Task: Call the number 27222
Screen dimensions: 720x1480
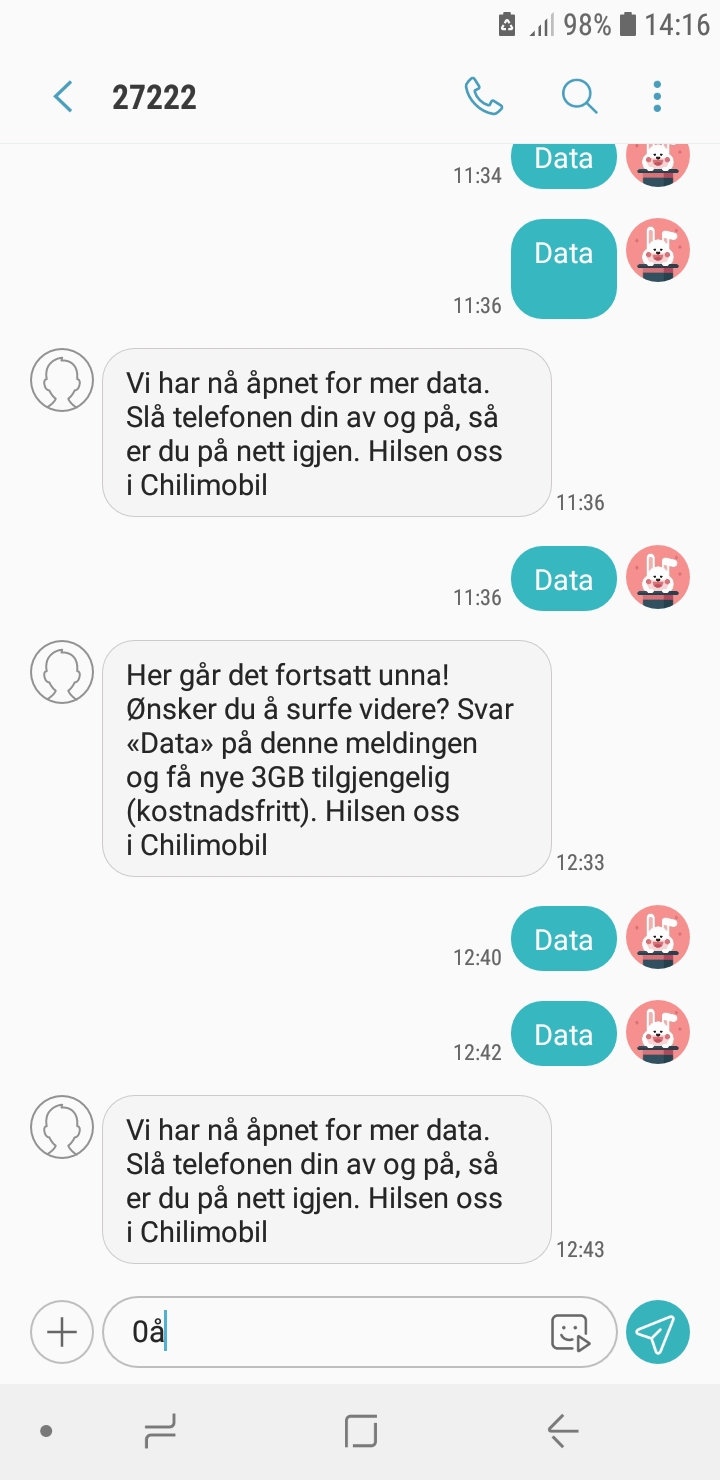Action: point(483,97)
